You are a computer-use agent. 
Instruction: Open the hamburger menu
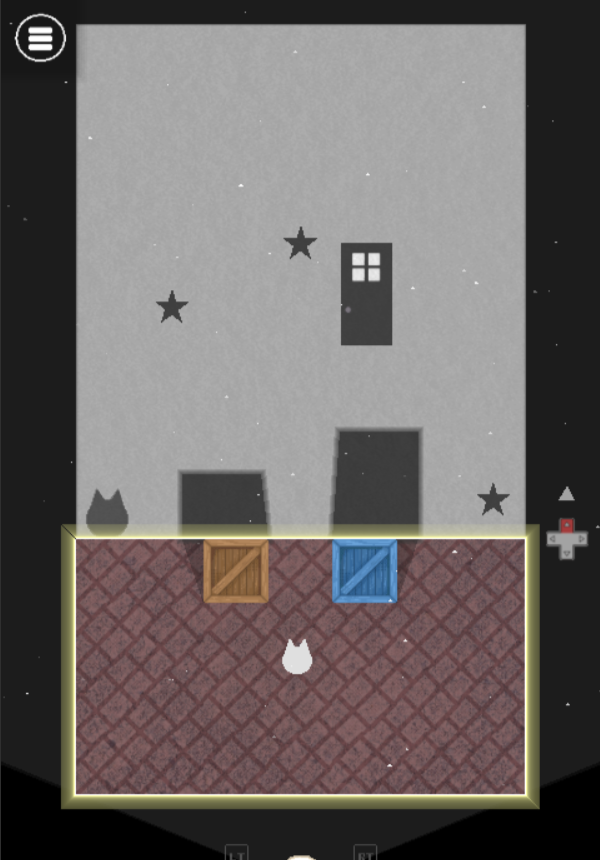point(40,39)
